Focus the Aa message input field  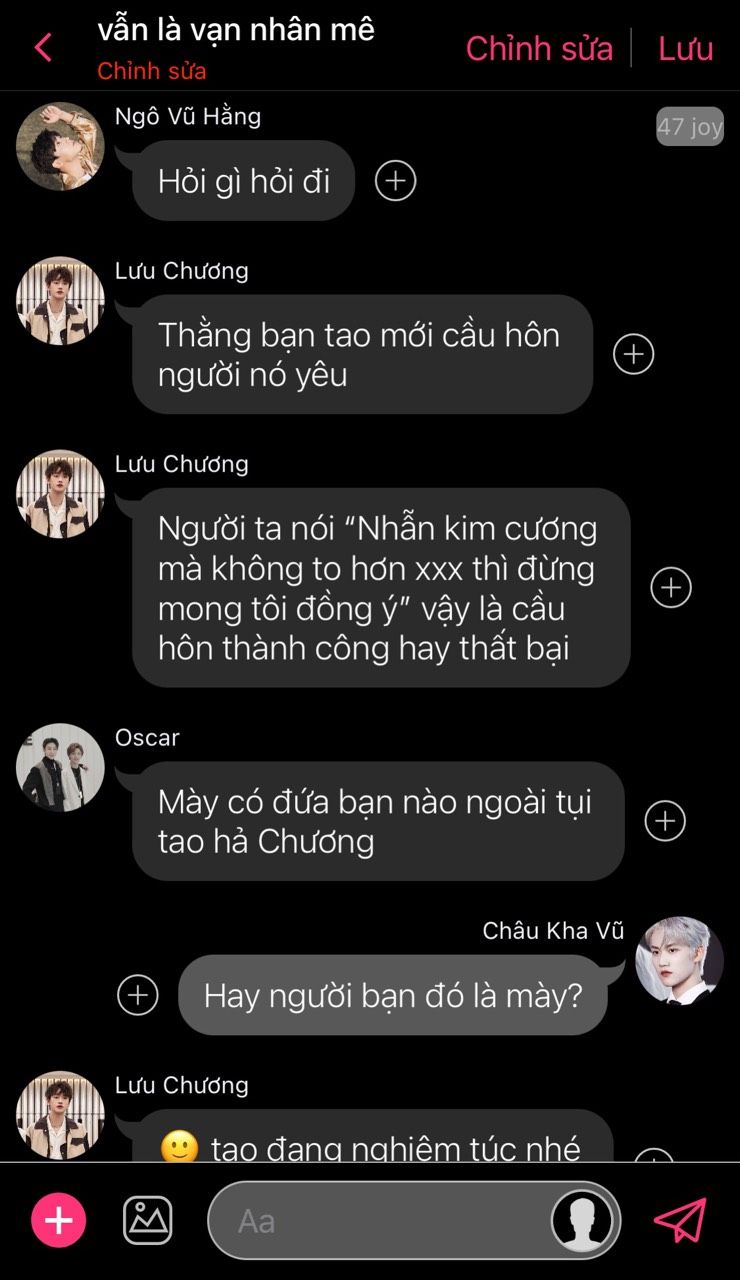(x=380, y=1220)
